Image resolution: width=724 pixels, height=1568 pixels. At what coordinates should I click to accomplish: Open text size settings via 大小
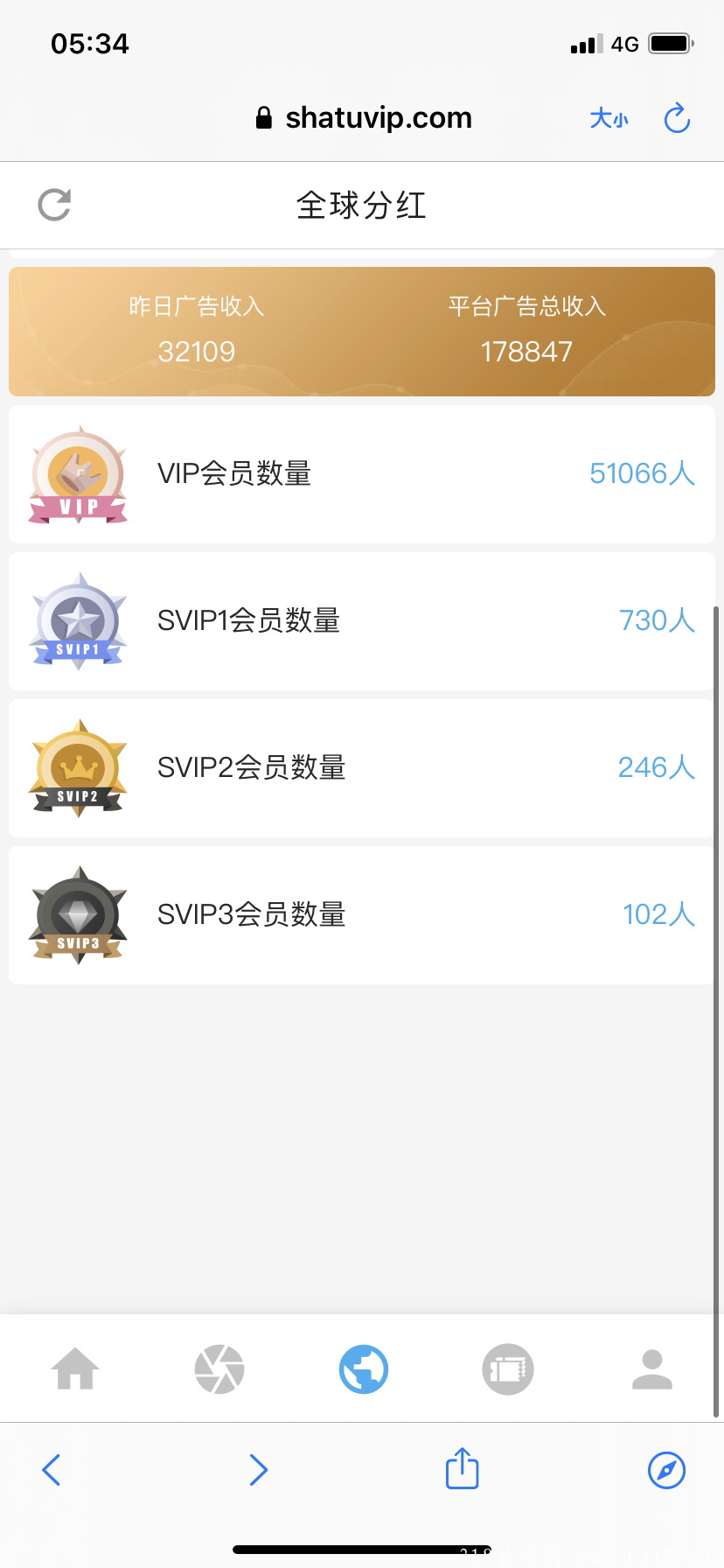pyautogui.click(x=609, y=119)
